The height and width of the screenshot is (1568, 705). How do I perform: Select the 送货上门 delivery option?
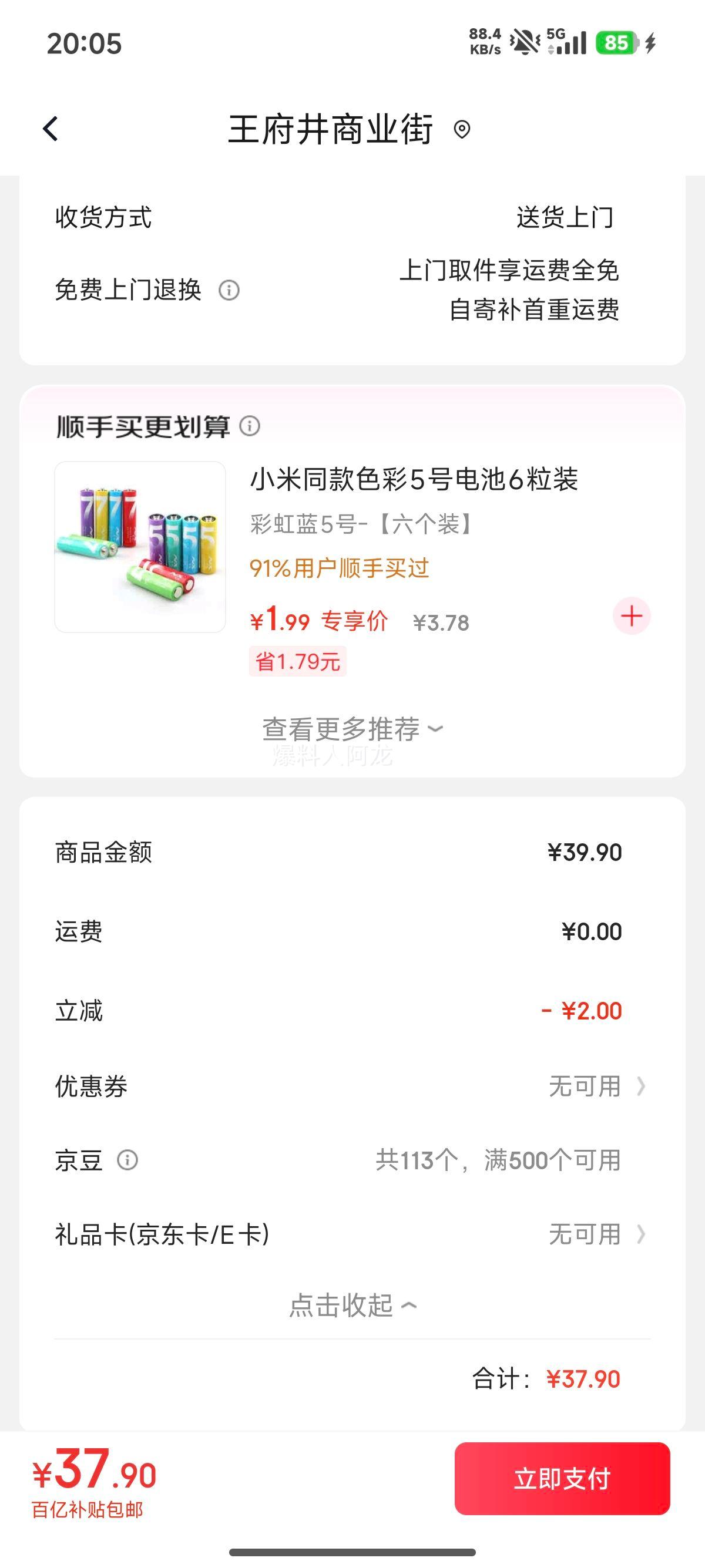pyautogui.click(x=564, y=215)
